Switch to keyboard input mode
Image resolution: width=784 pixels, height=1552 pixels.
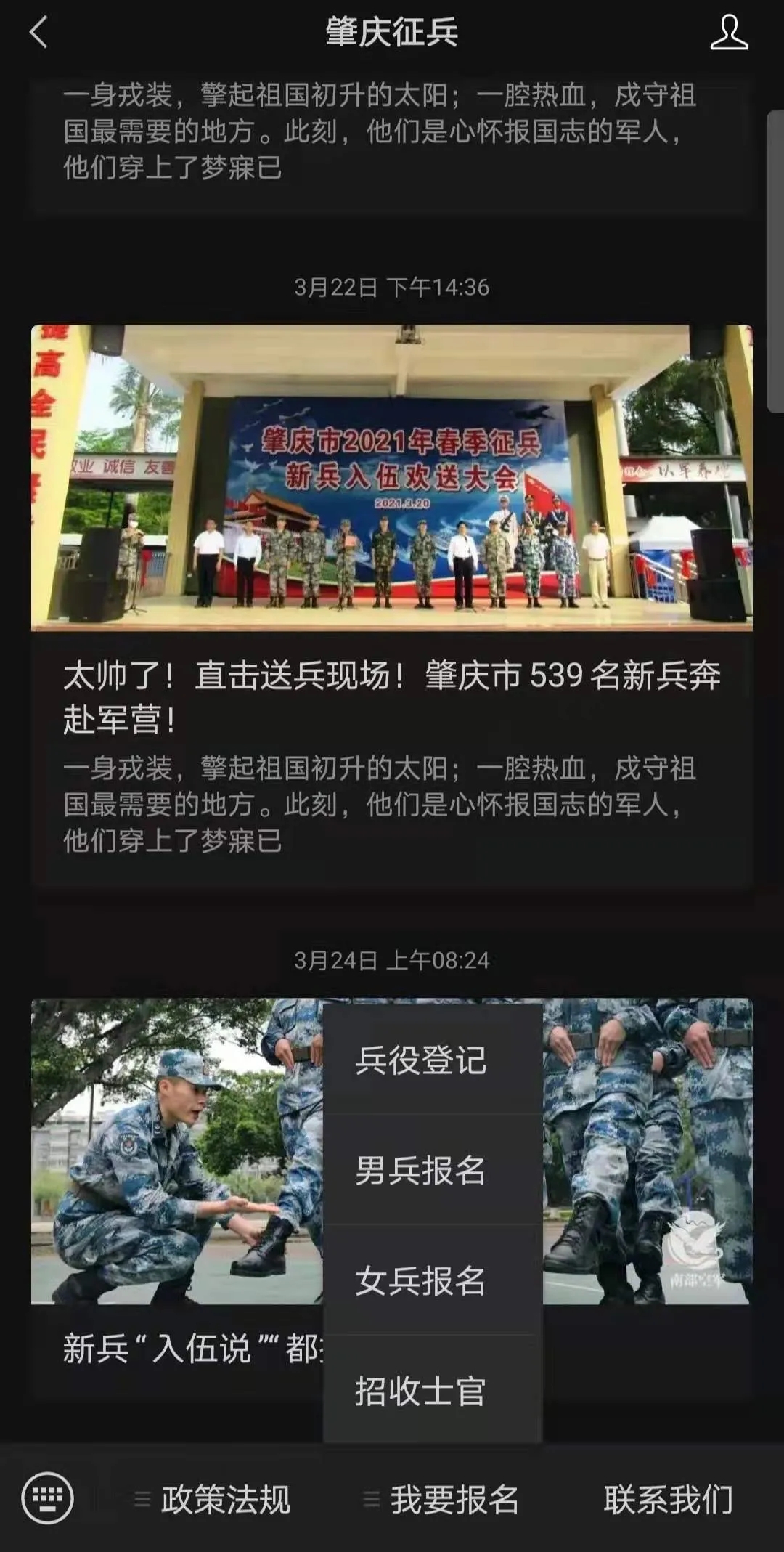(x=48, y=1498)
